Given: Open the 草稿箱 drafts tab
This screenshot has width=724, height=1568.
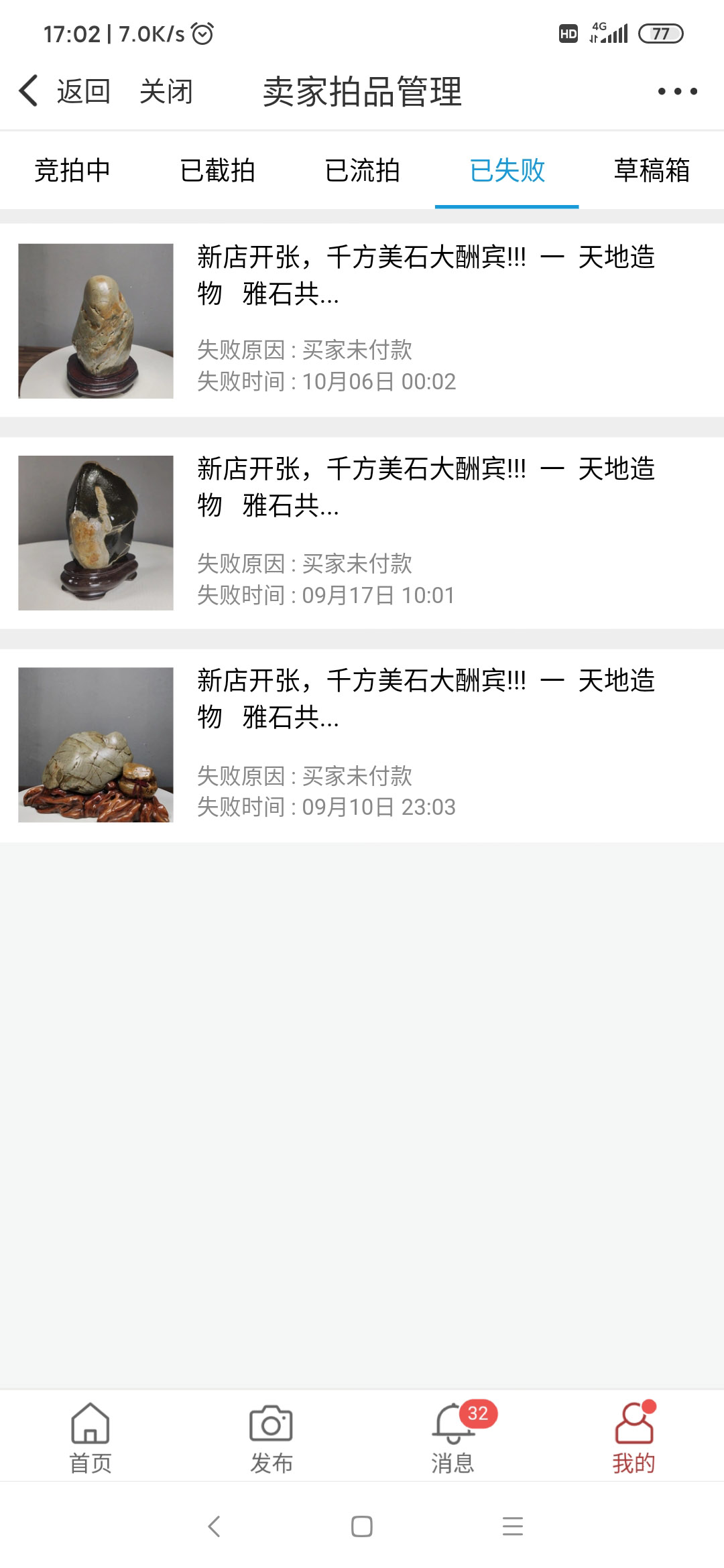Looking at the screenshot, I should tap(652, 170).
